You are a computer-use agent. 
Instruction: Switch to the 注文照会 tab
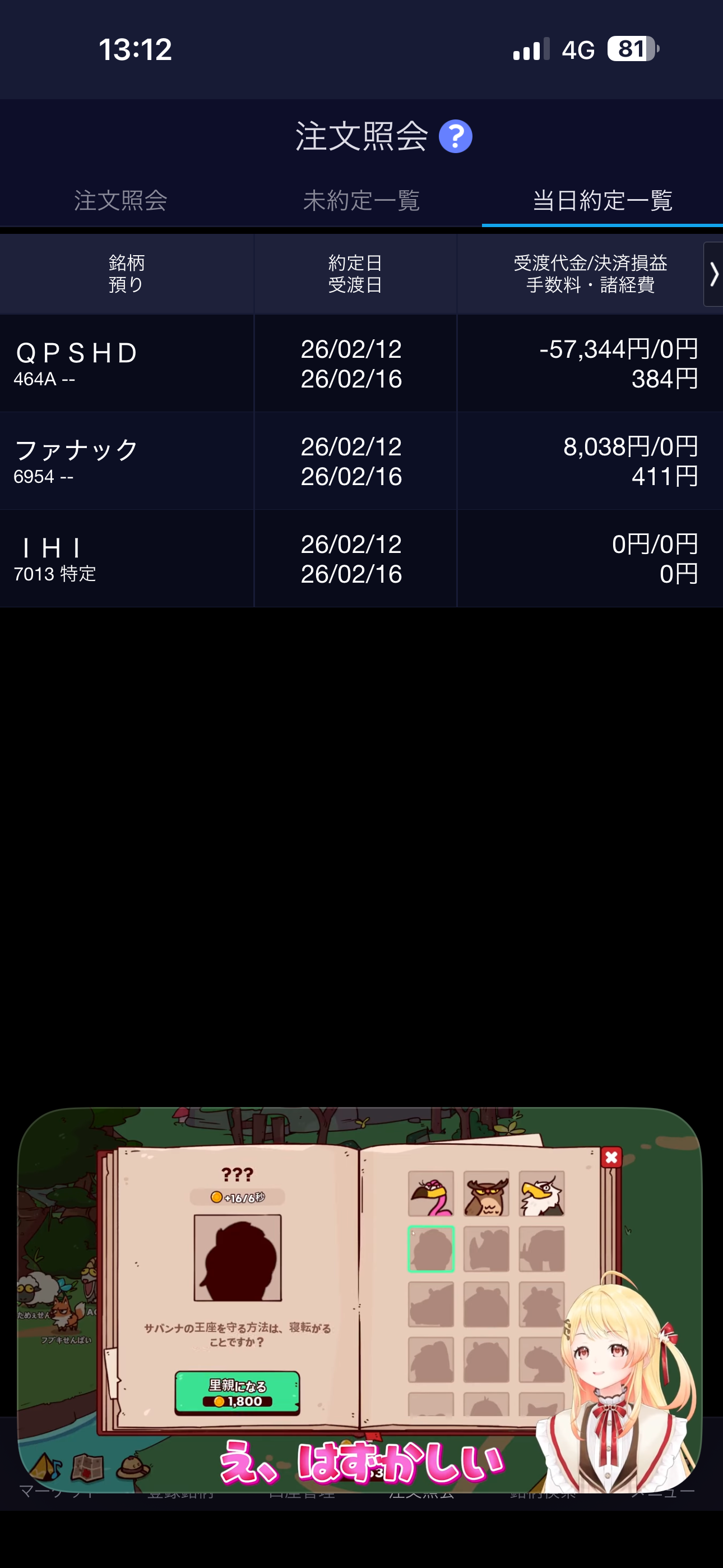(x=121, y=201)
